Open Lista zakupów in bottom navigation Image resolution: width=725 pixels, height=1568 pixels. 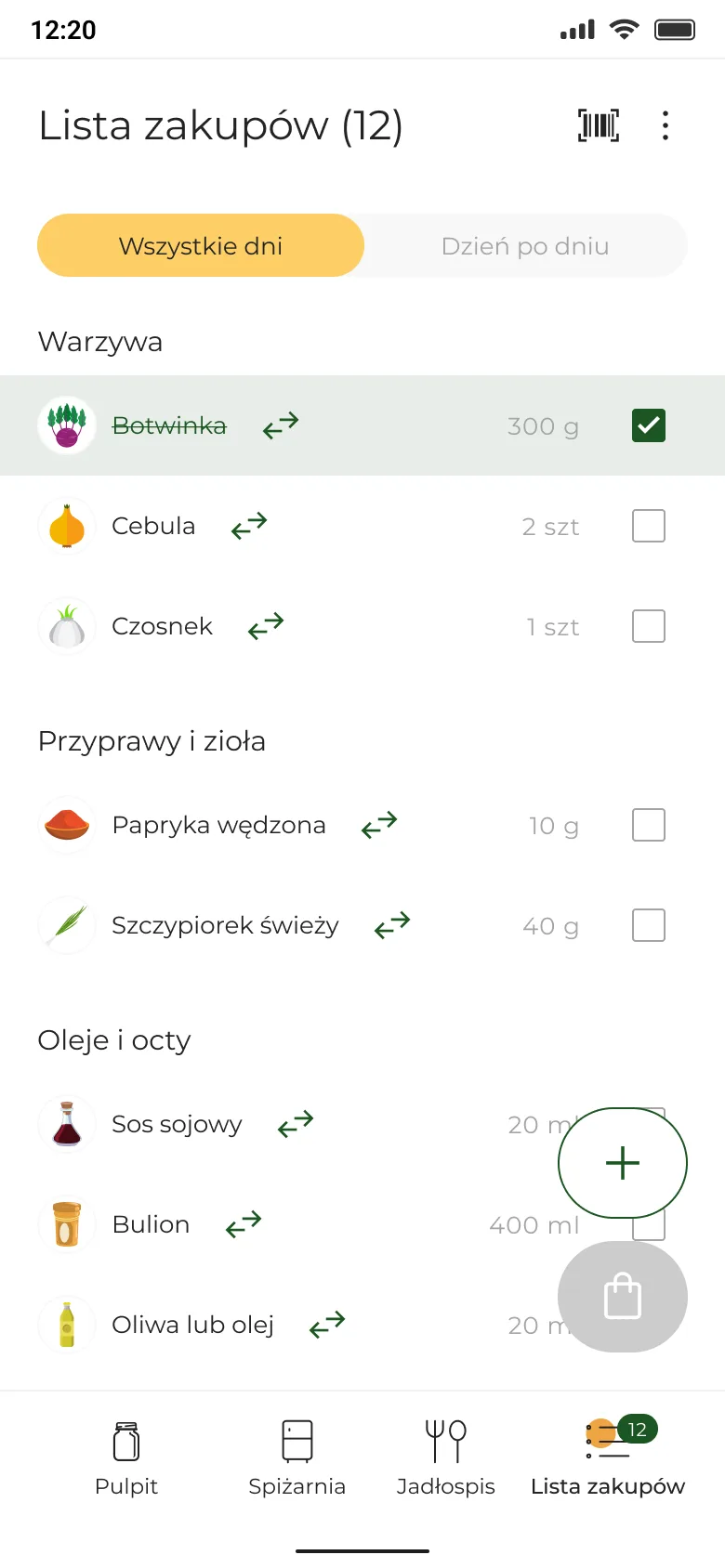click(x=606, y=1454)
